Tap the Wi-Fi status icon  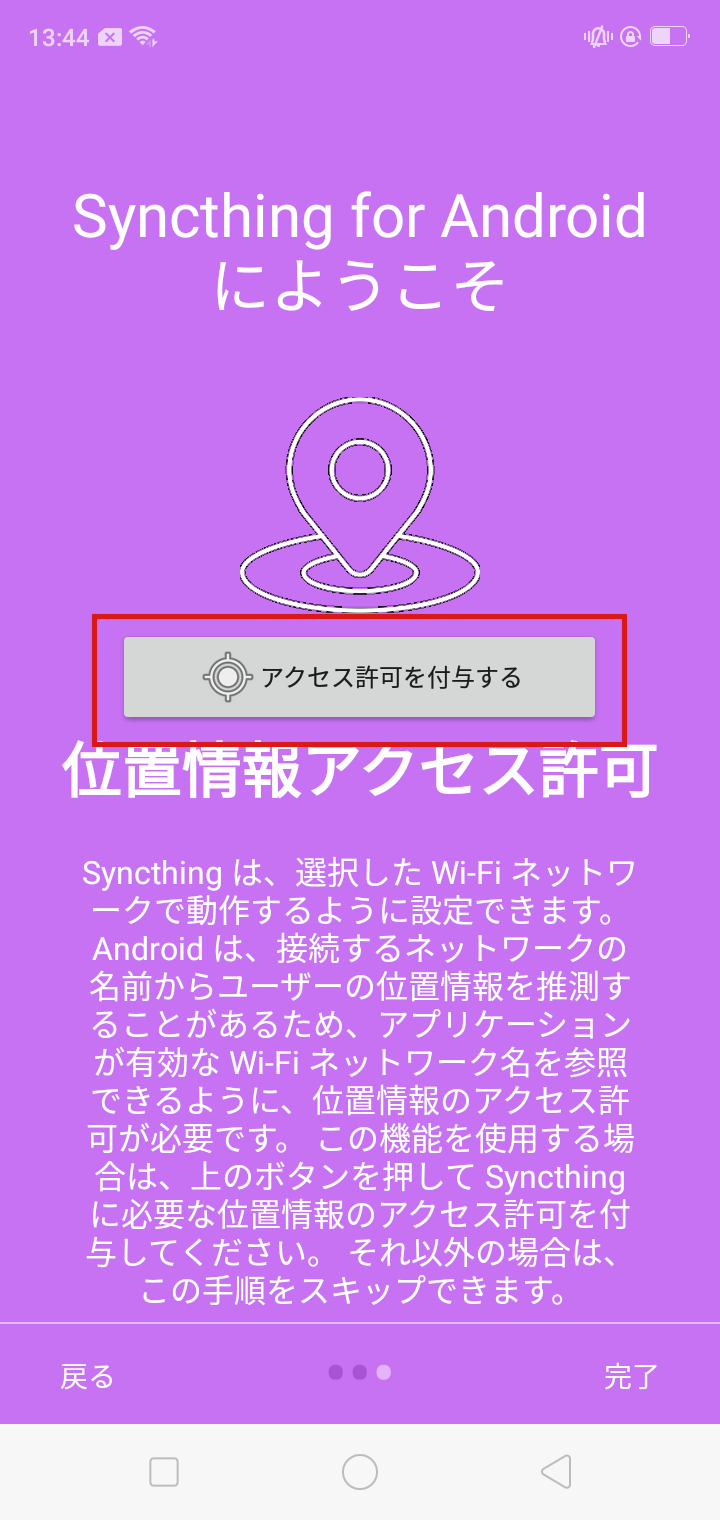143,36
